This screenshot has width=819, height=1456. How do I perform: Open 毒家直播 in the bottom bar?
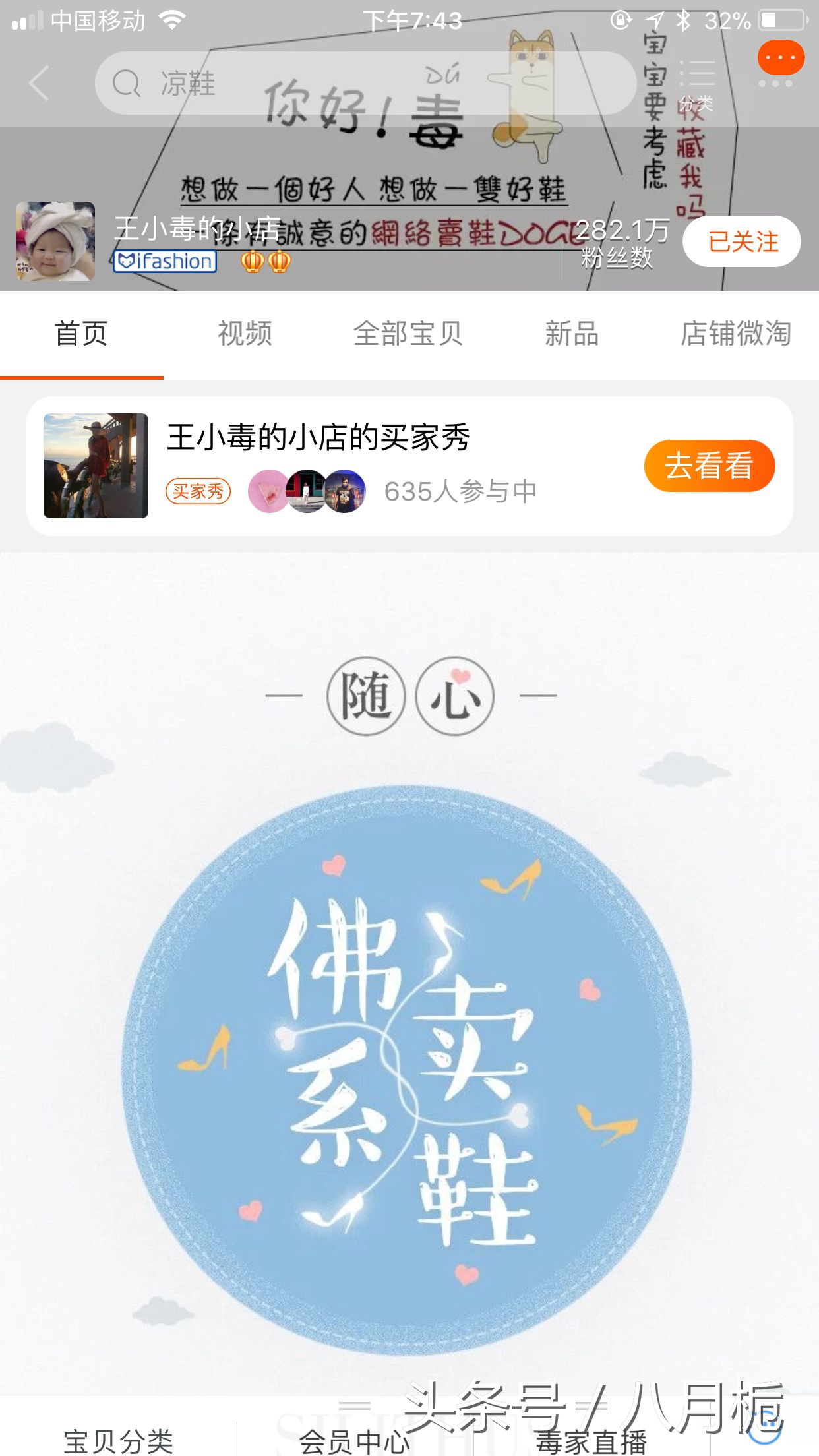[x=591, y=1440]
